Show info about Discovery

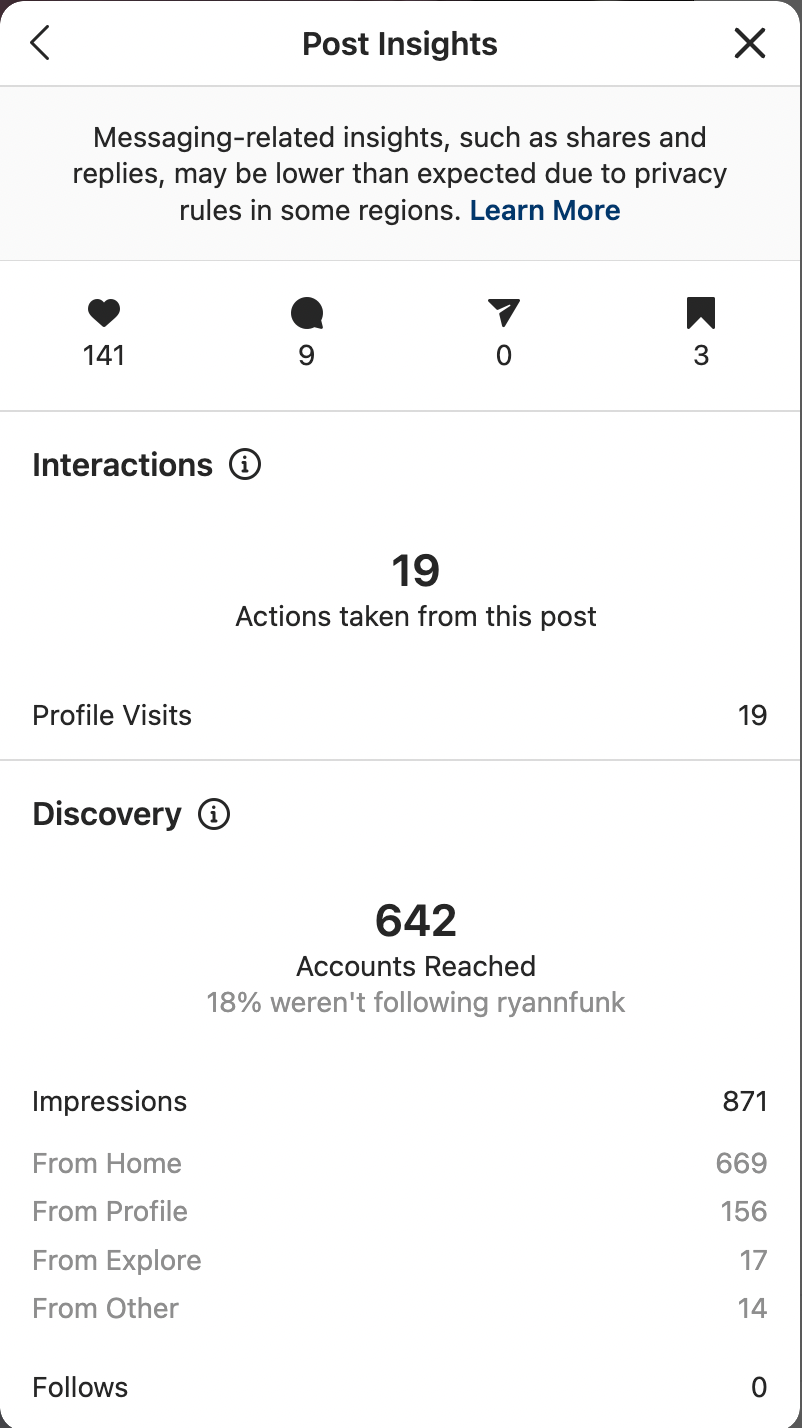click(214, 814)
